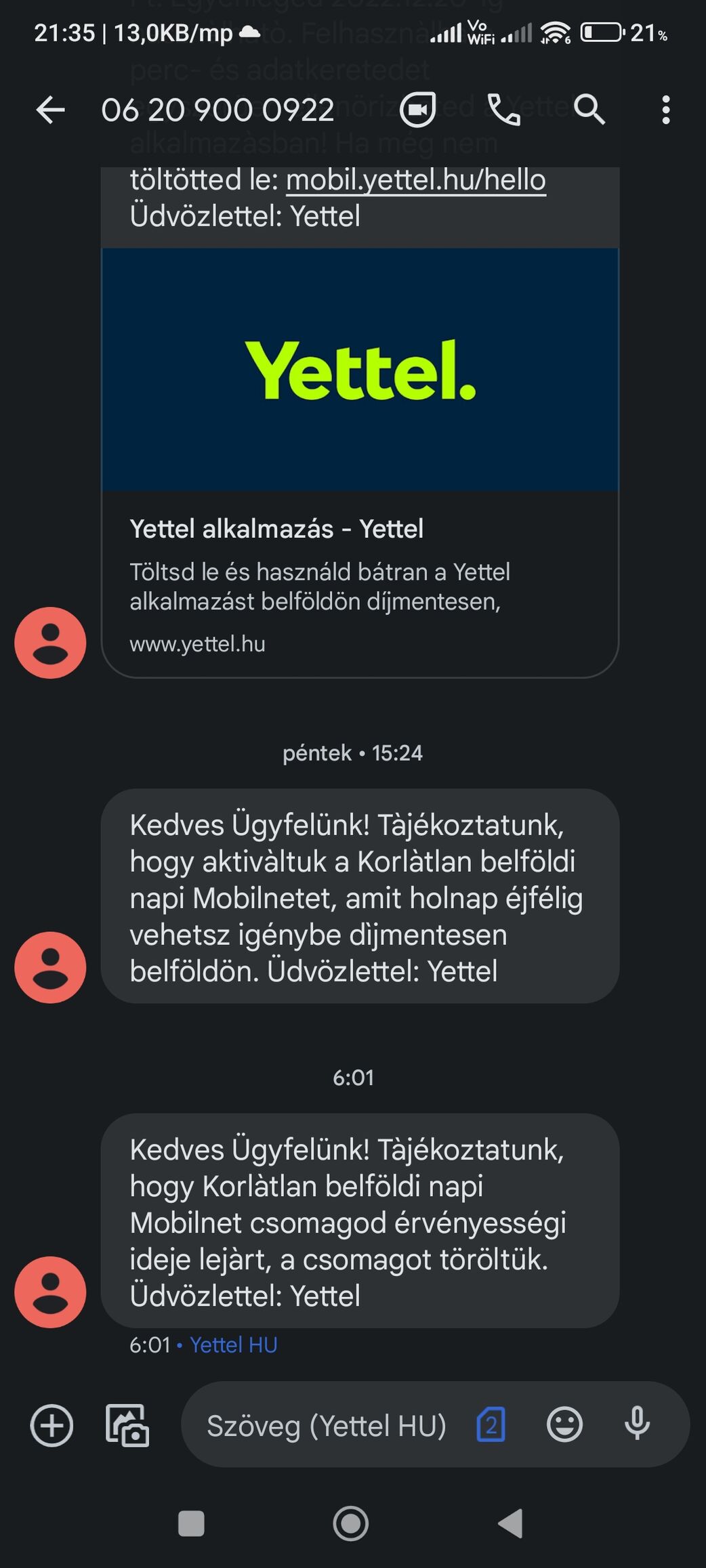Viewport: 706px width, 1568px height.
Task: Open the Yettel alkalmazás link preview card
Action: tap(360, 528)
